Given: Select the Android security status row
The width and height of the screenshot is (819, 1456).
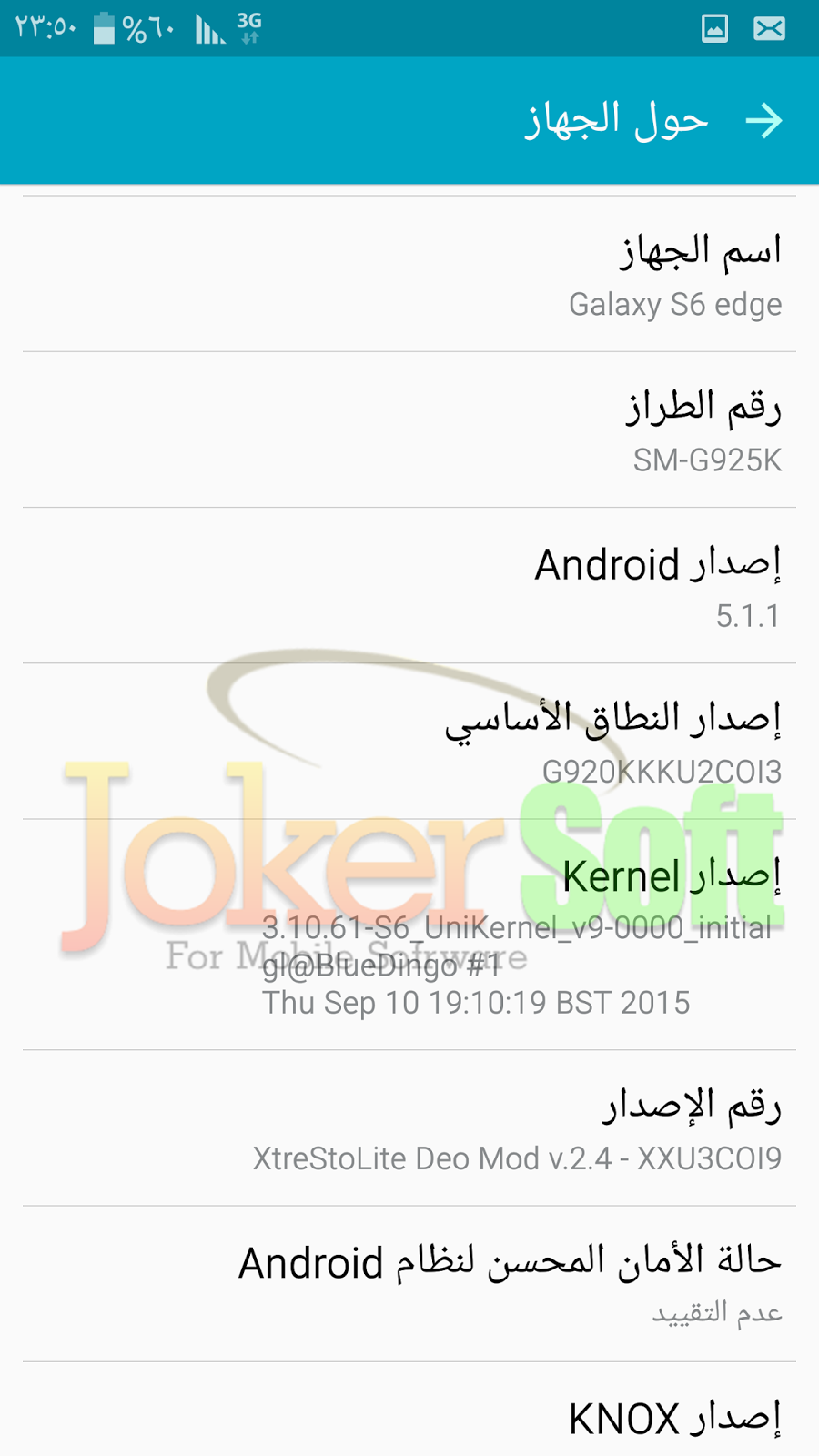Looking at the screenshot, I should point(409,1284).
